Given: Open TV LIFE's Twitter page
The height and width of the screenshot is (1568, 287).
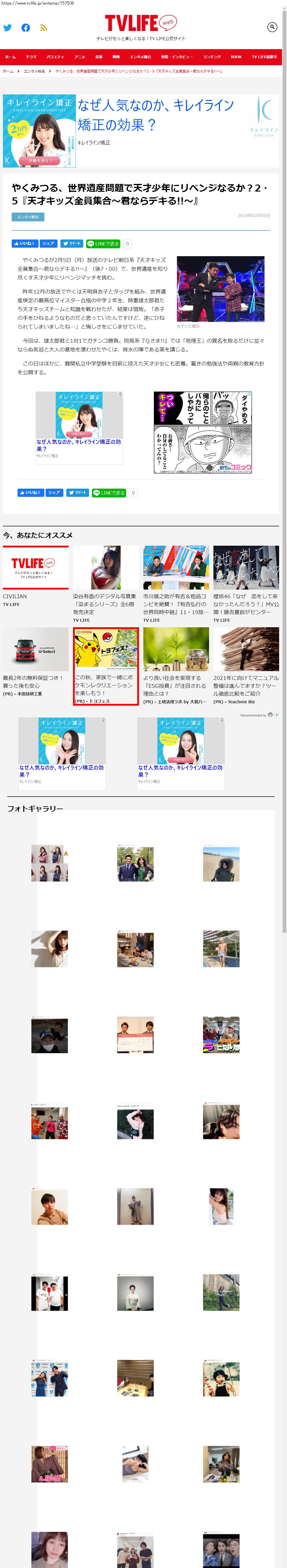Looking at the screenshot, I should pyautogui.click(x=8, y=28).
